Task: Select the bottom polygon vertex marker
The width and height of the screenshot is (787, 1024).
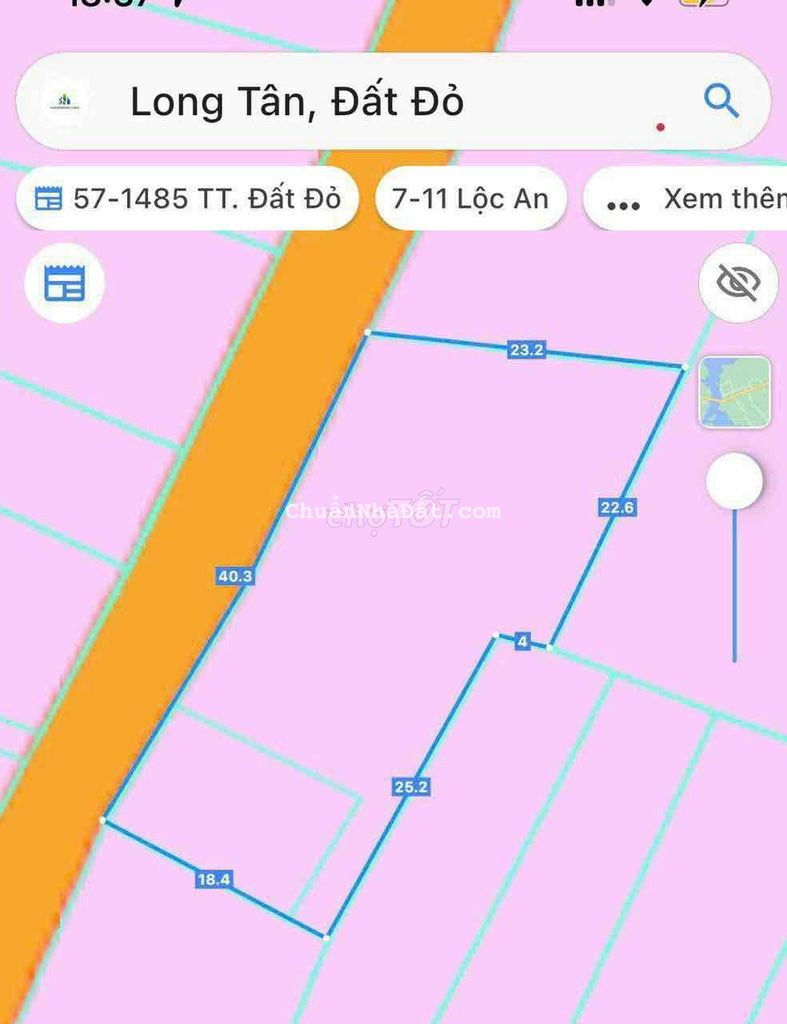Action: tap(325, 937)
